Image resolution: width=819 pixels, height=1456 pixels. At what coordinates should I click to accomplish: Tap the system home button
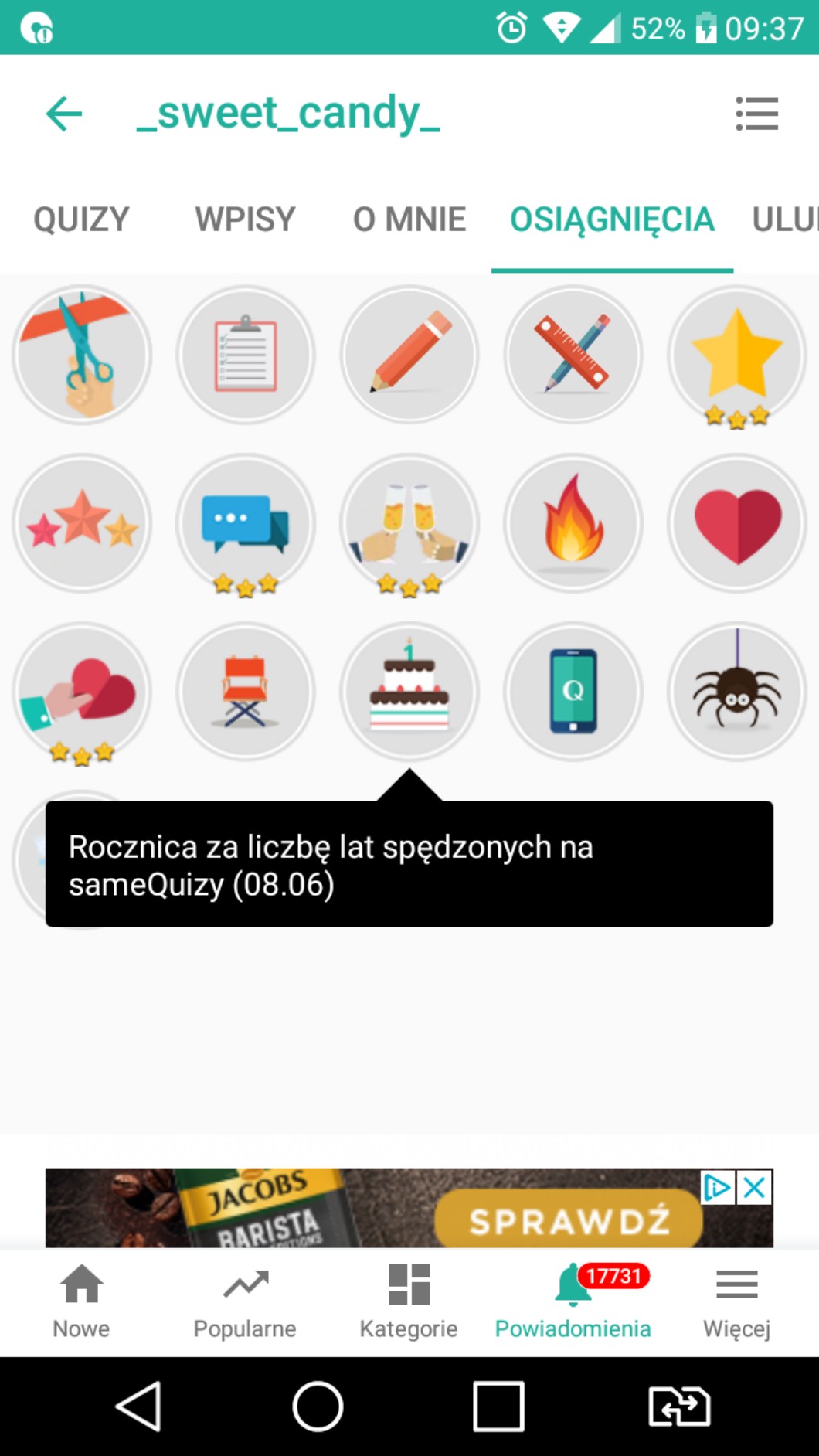click(318, 1407)
